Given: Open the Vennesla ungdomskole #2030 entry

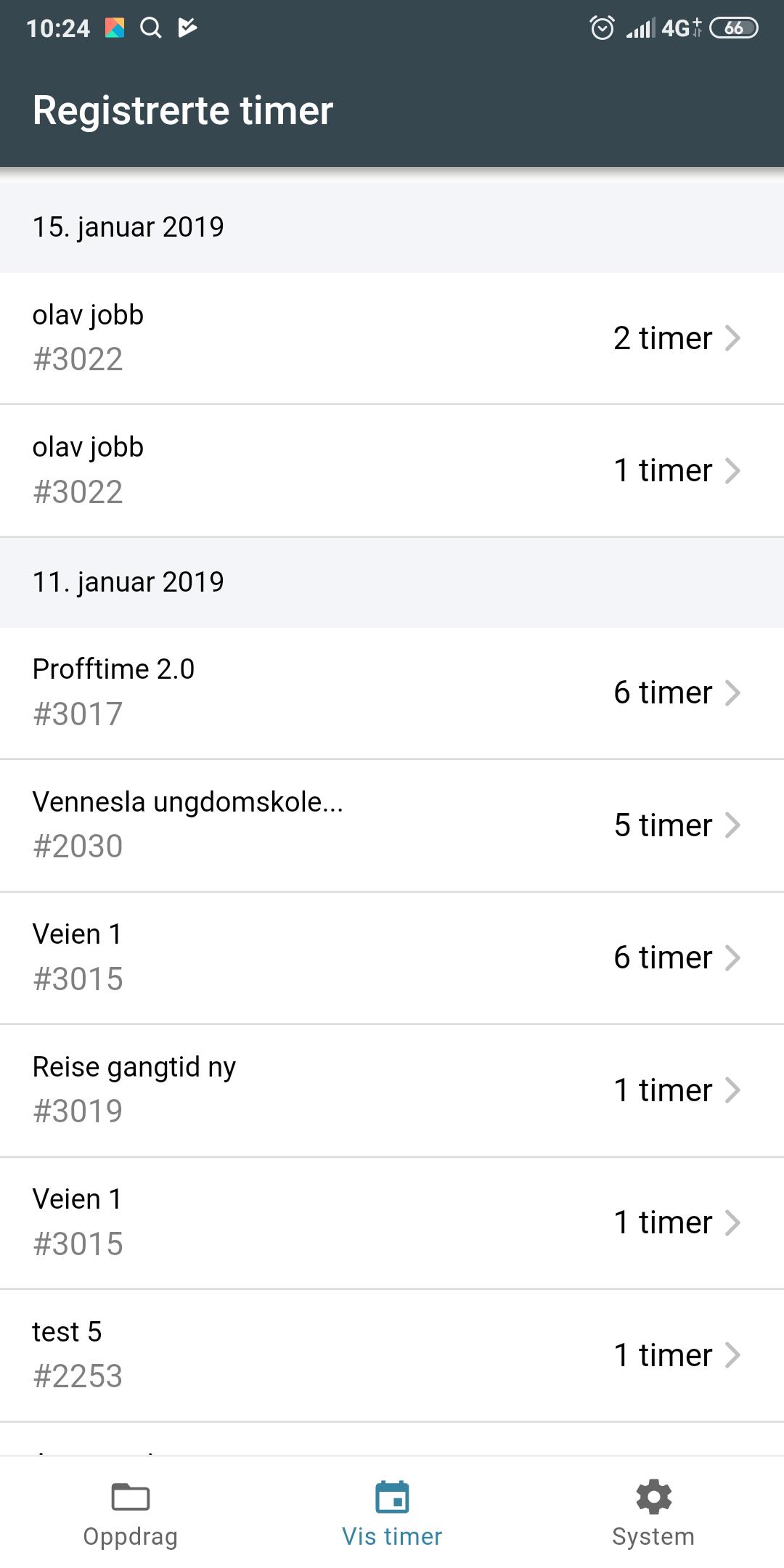Looking at the screenshot, I should tap(392, 825).
